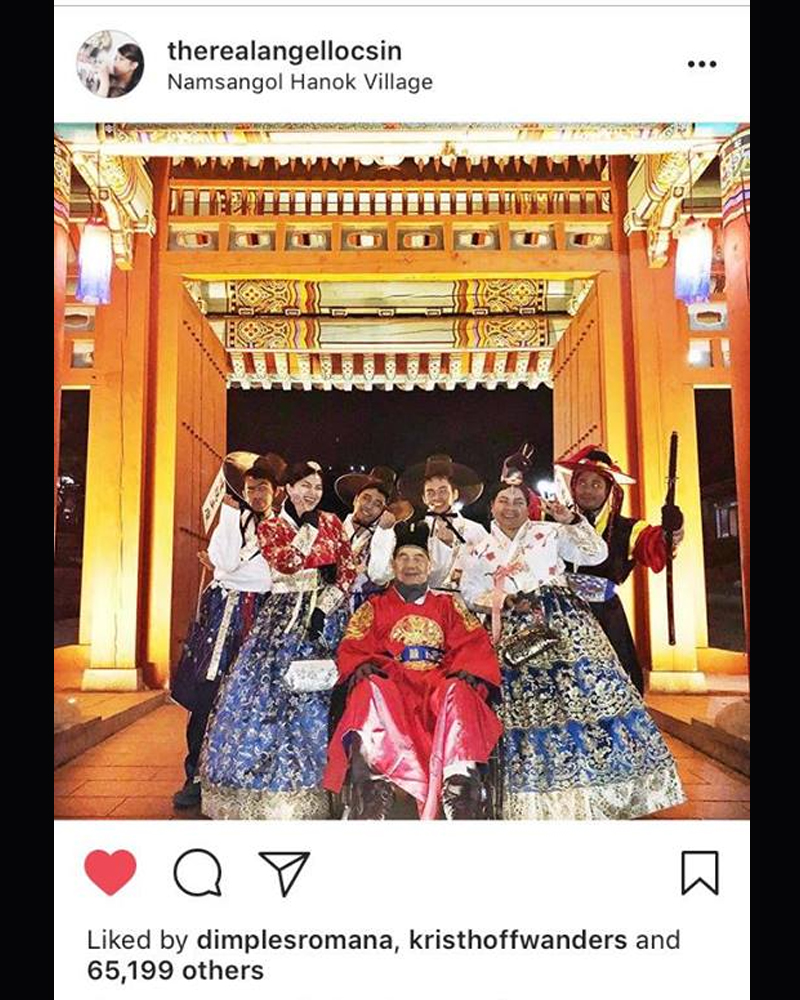Screen dimensions: 800x1000
Task: Share the post via paper plane icon
Action: [x=284, y=873]
